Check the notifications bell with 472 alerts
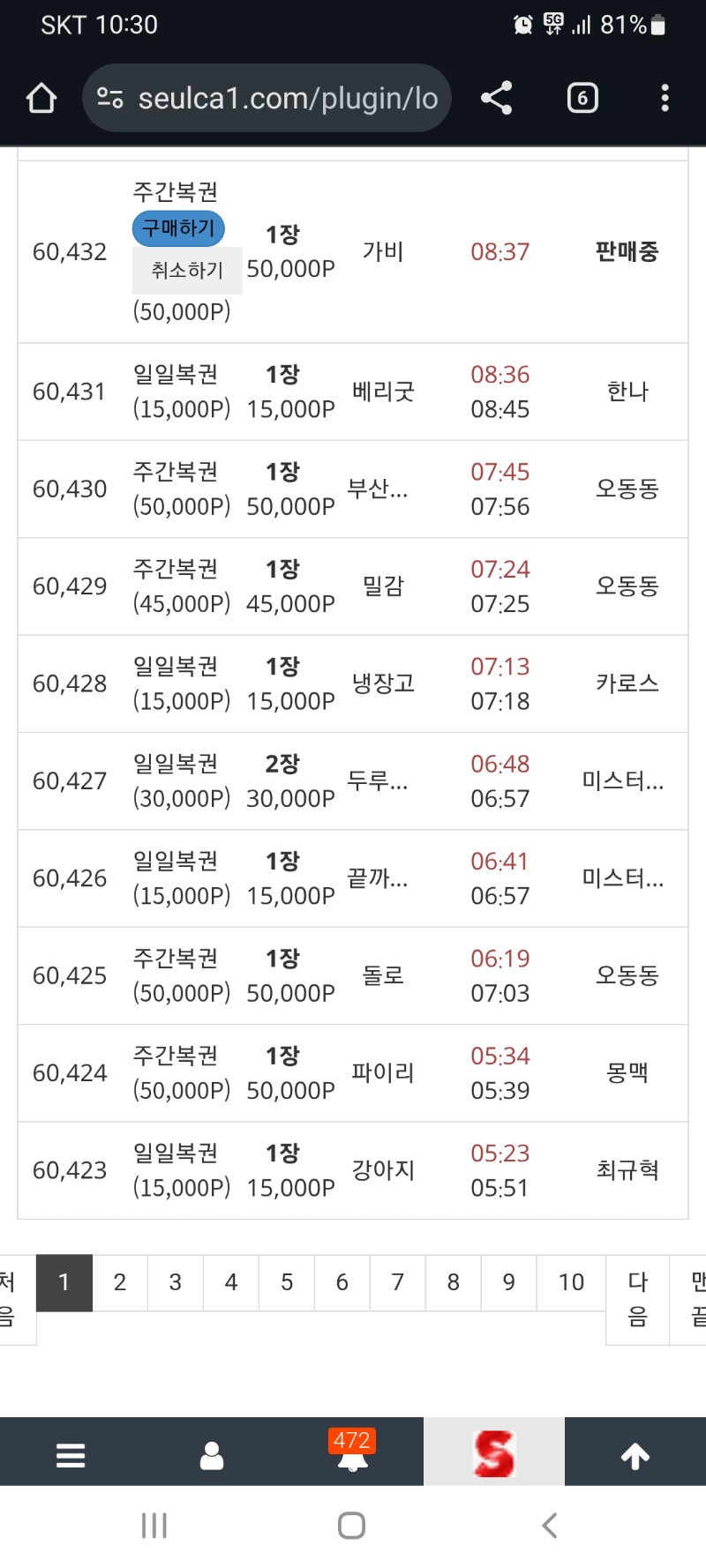This screenshot has height=1568, width=706. (352, 1455)
